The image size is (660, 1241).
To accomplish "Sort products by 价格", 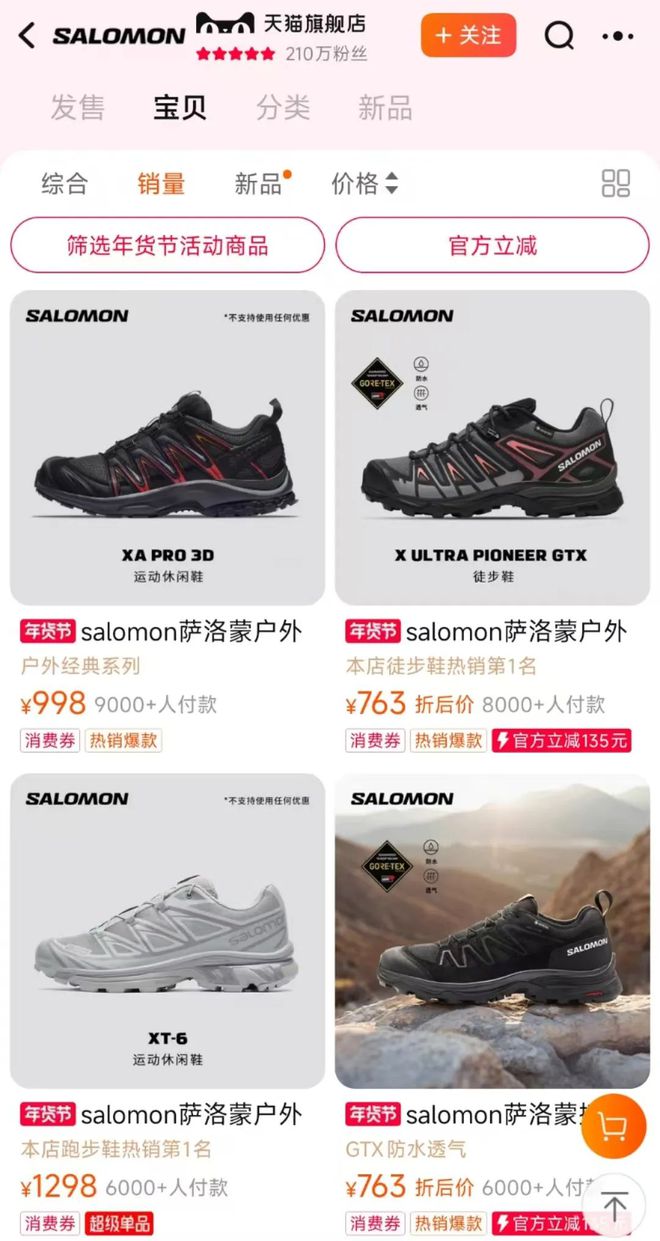I will click(364, 184).
